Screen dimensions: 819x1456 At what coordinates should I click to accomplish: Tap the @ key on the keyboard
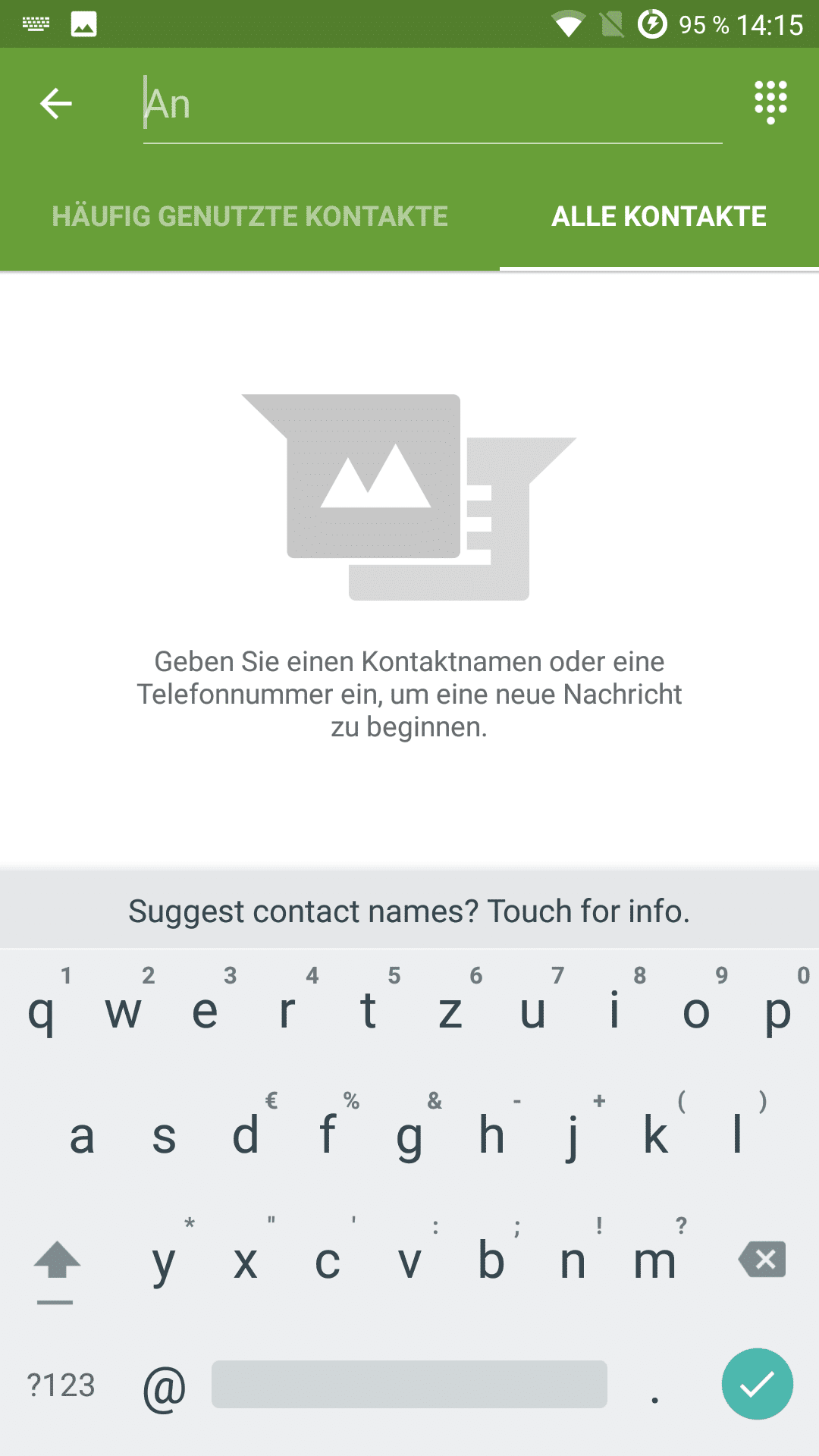[x=165, y=1387]
